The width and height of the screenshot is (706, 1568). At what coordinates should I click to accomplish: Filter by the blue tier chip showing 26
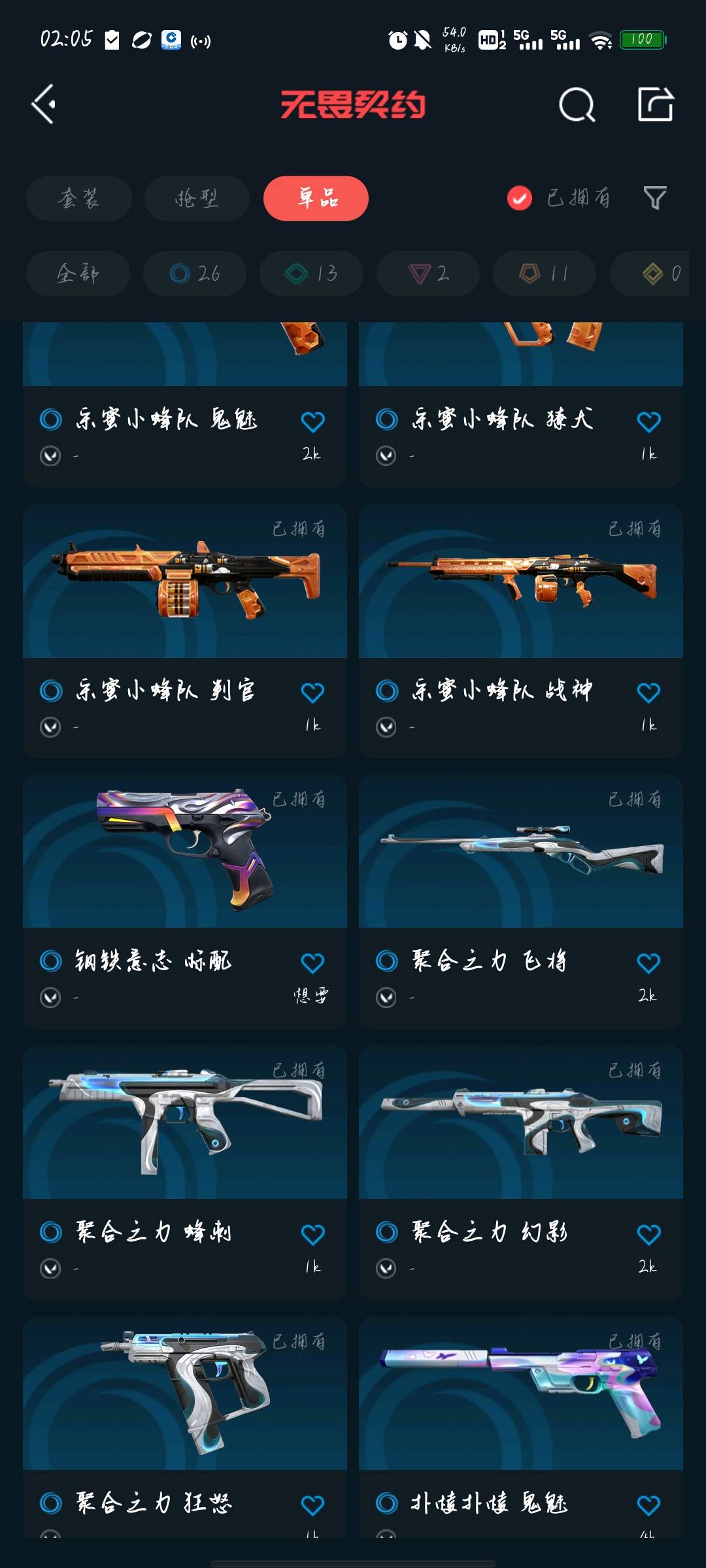click(x=195, y=273)
